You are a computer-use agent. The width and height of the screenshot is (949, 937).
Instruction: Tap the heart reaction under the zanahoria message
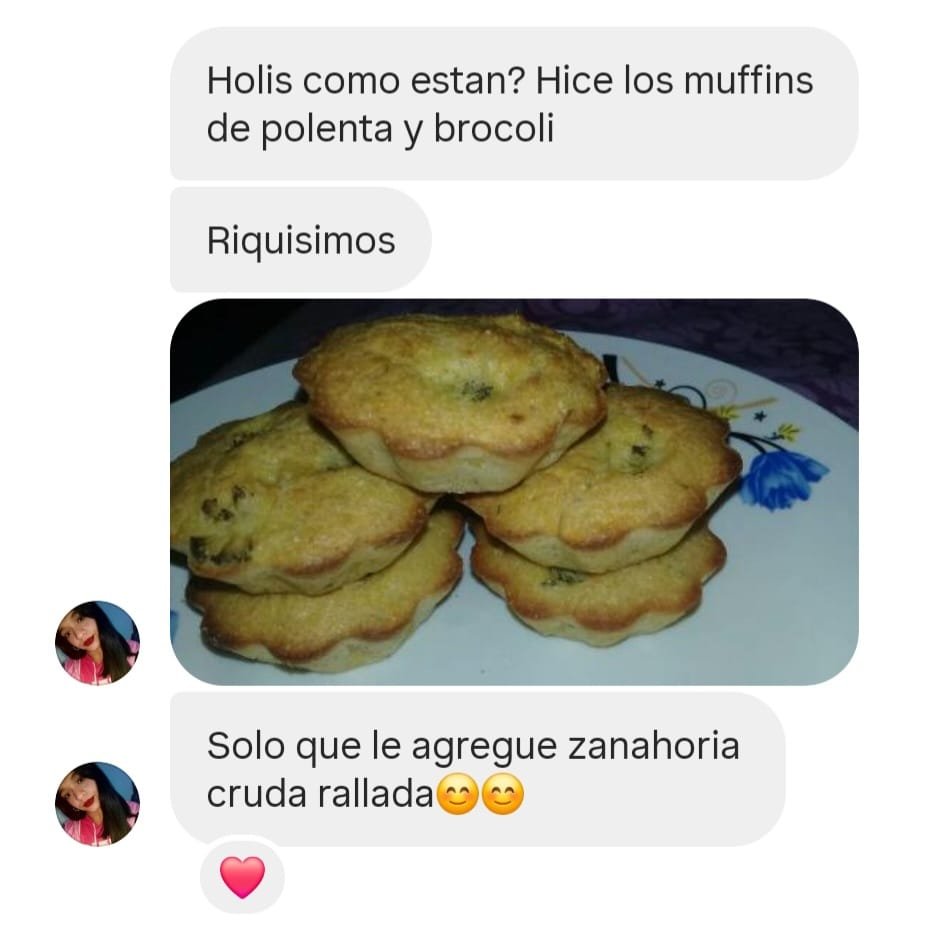tap(242, 876)
